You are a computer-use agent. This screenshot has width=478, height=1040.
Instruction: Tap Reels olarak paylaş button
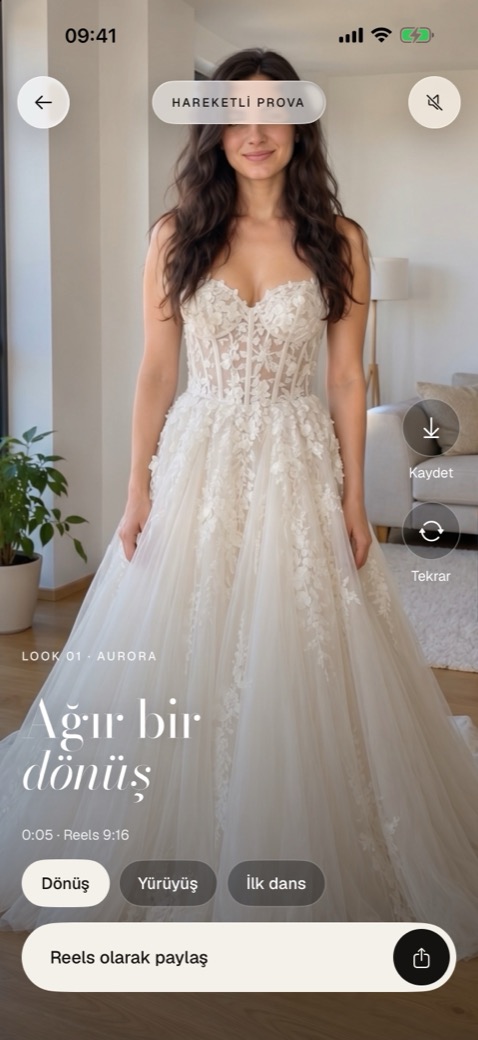(x=239, y=957)
